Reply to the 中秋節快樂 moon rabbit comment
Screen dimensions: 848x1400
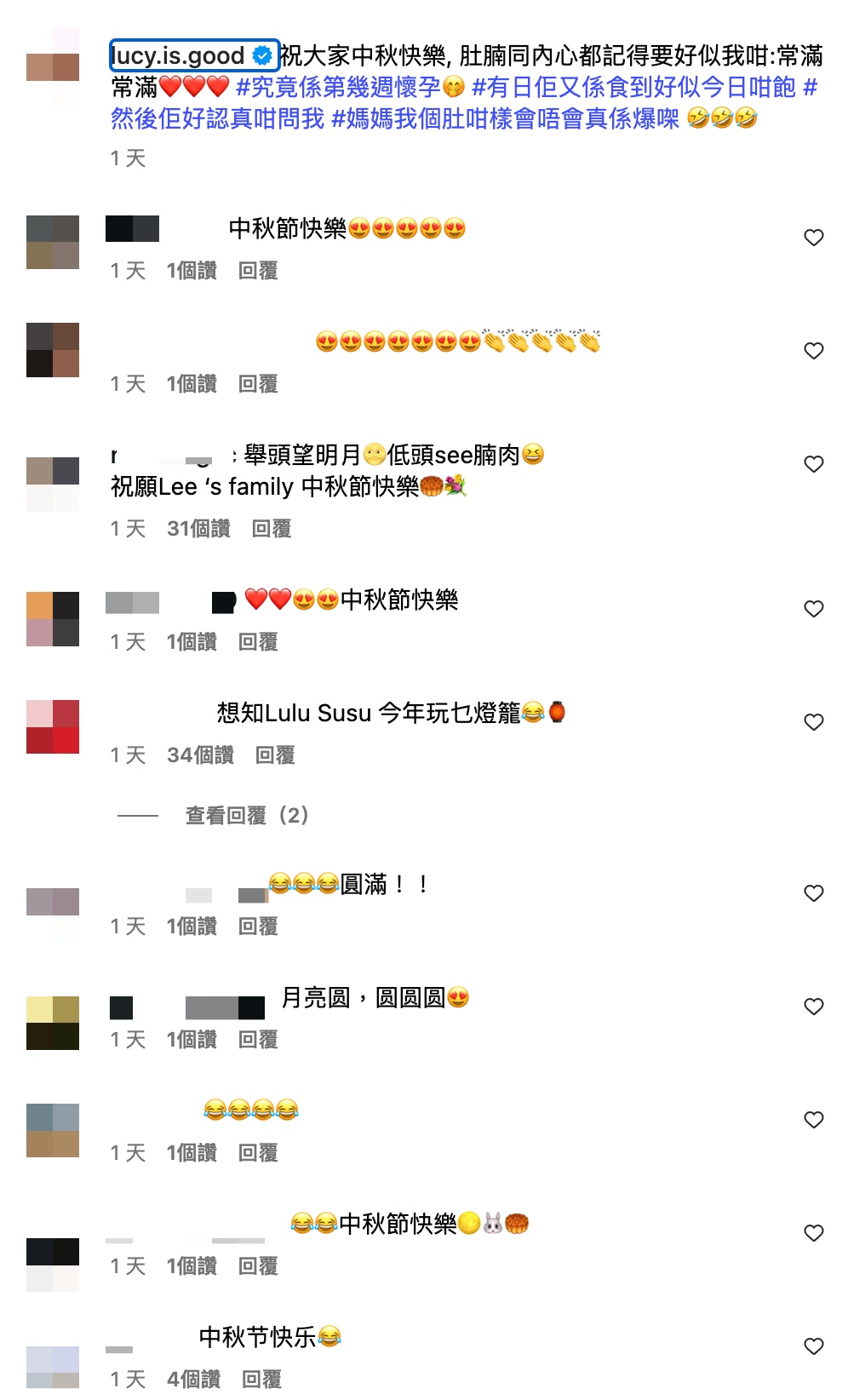click(x=258, y=1266)
